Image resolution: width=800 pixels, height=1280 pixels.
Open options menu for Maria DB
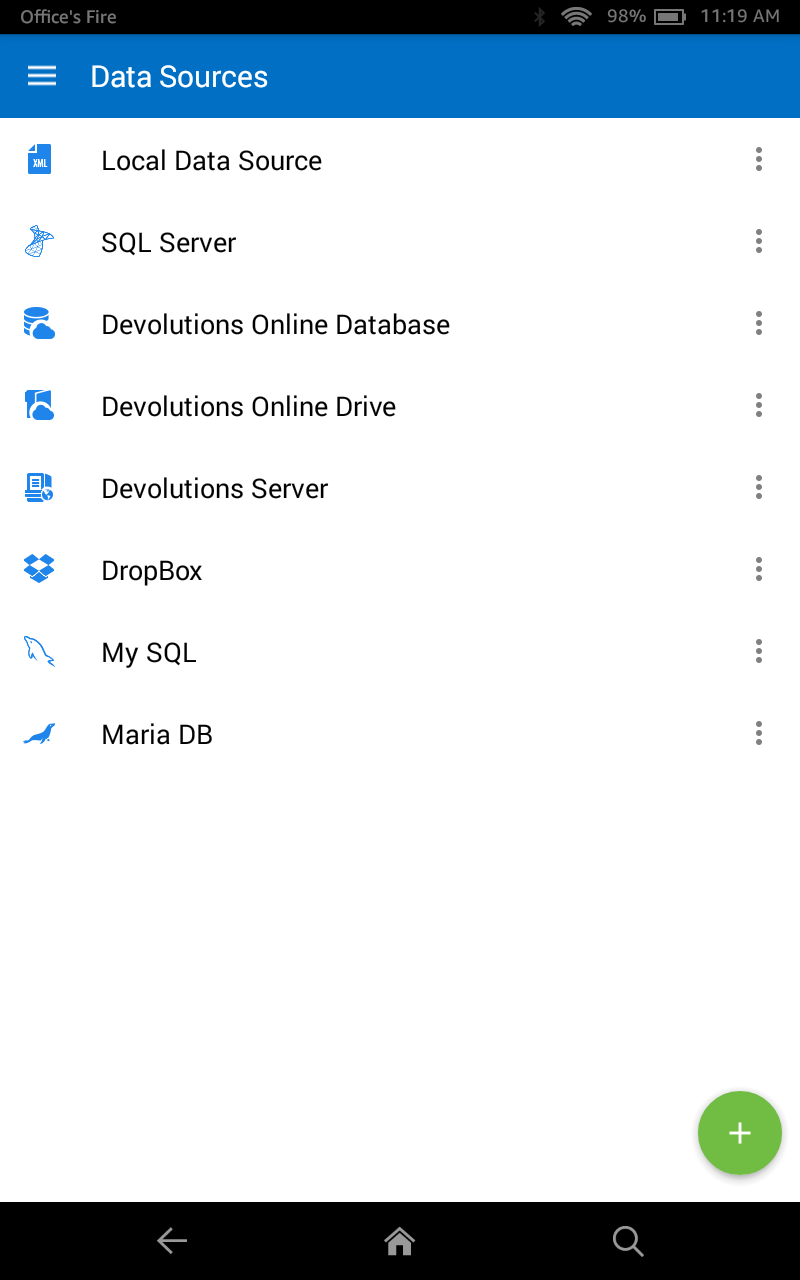[x=759, y=734]
